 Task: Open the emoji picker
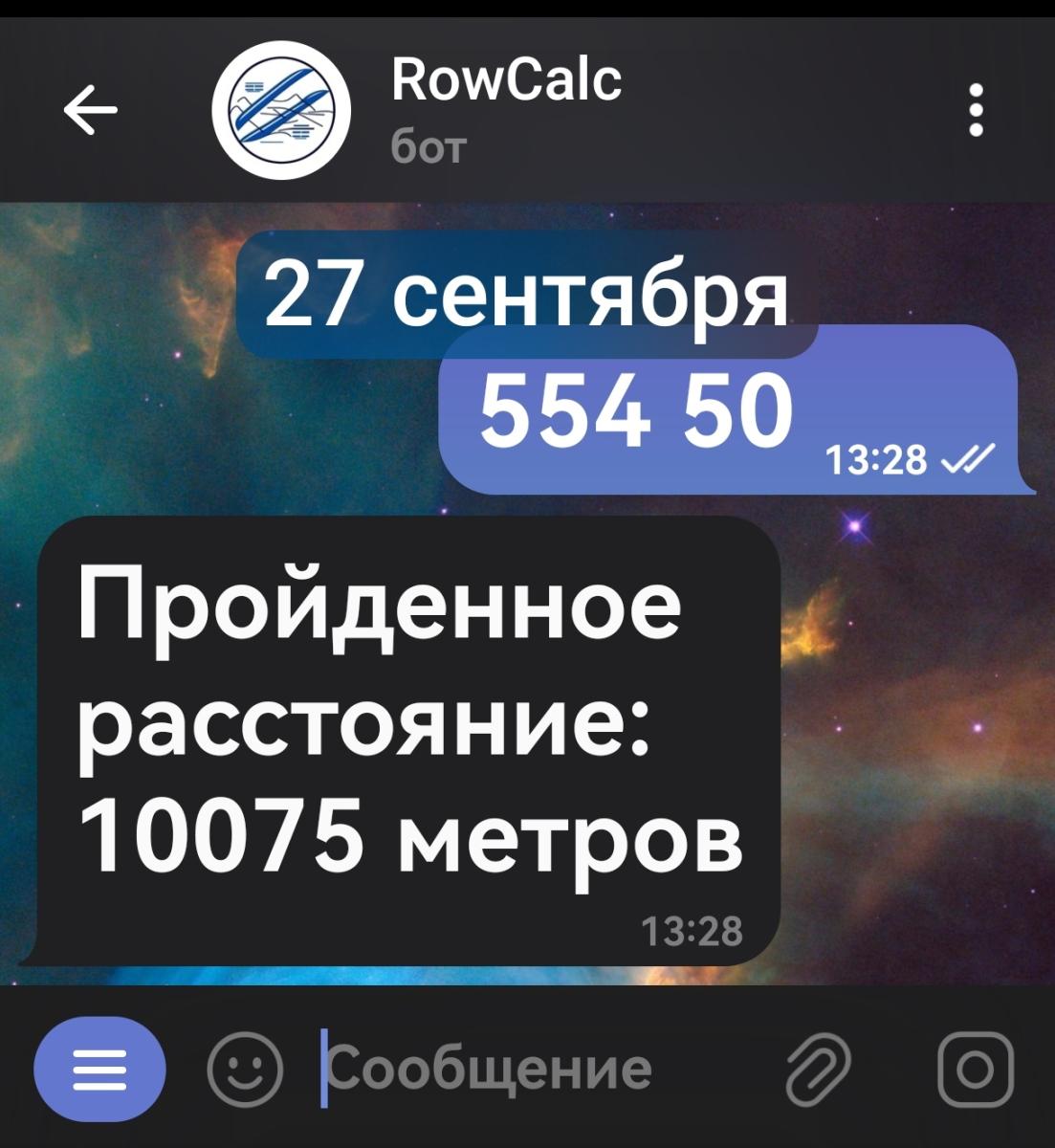coord(245,1069)
